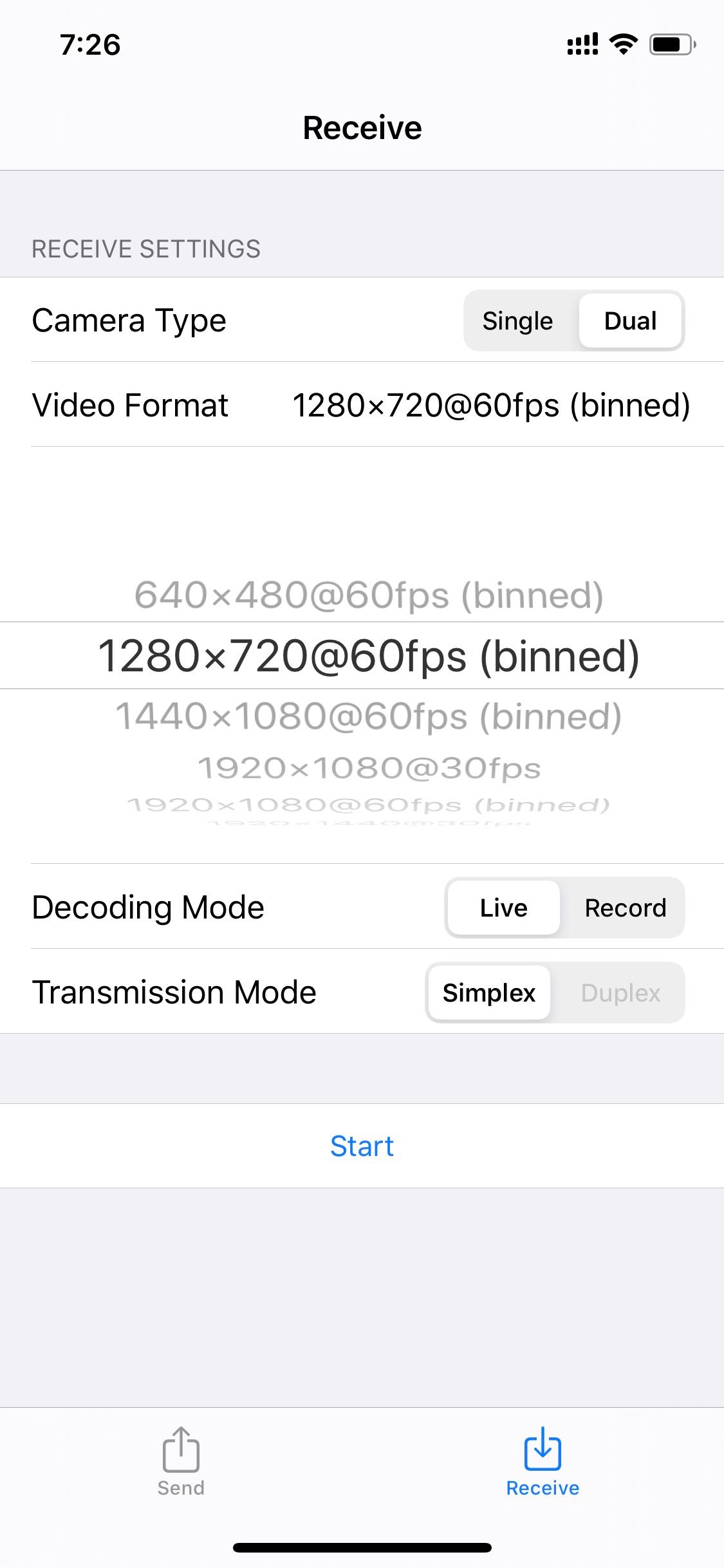Pick 1440×1080@60fps (binned) format
Screen dimensions: 724x1568
click(x=368, y=716)
